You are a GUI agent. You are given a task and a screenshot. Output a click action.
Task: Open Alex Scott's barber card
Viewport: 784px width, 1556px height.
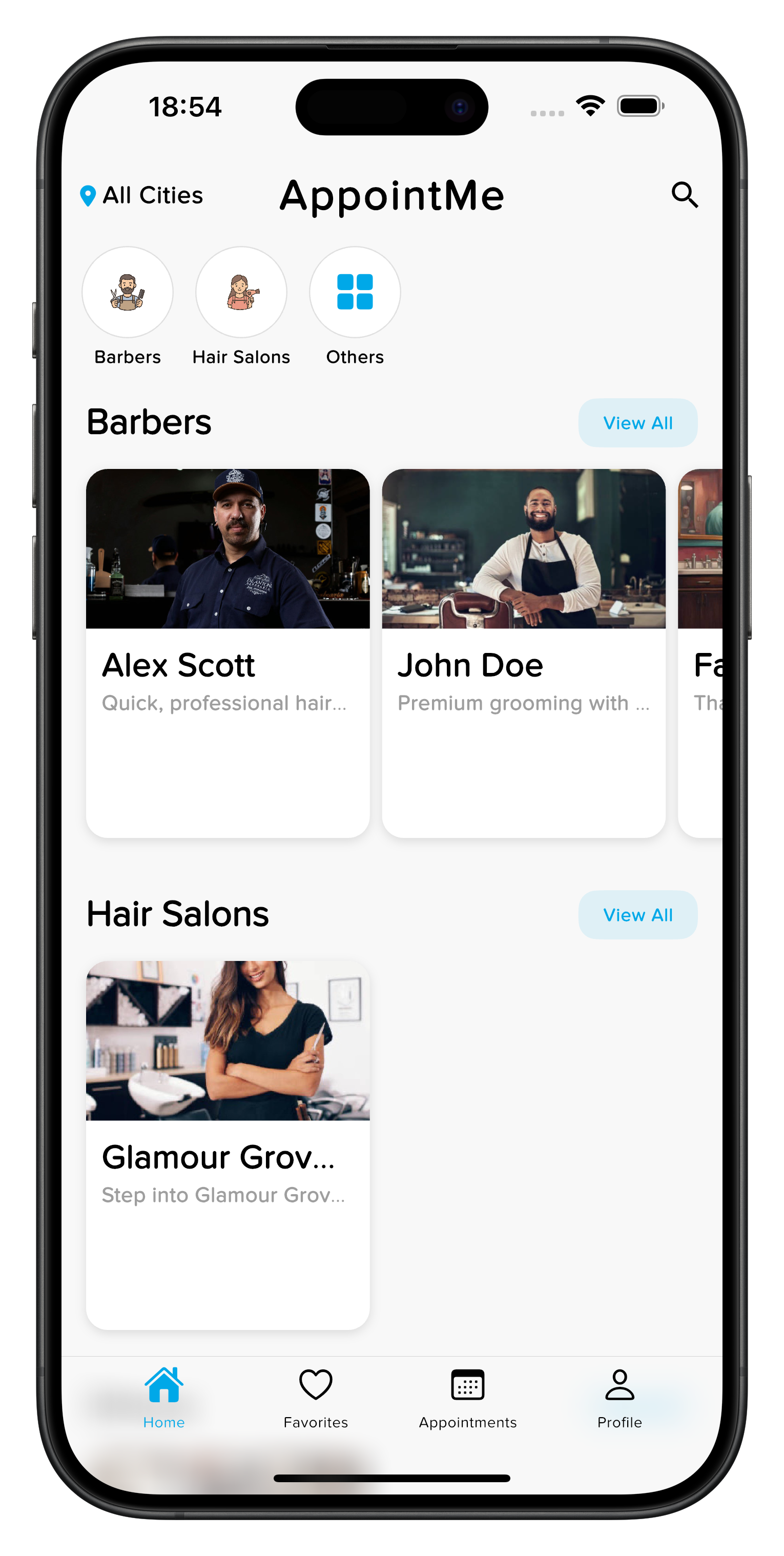tap(229, 652)
